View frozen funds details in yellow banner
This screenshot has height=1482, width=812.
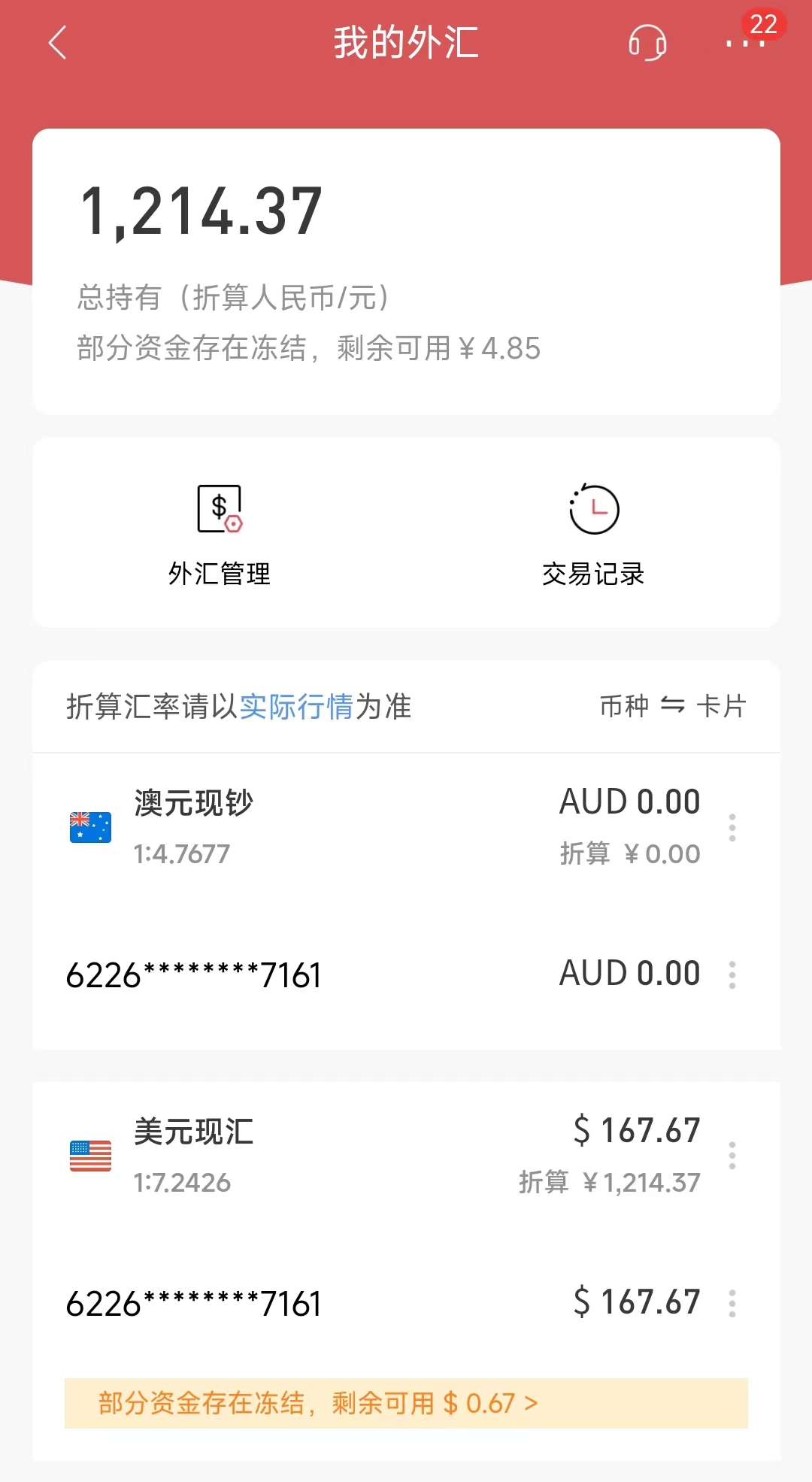tap(406, 1403)
